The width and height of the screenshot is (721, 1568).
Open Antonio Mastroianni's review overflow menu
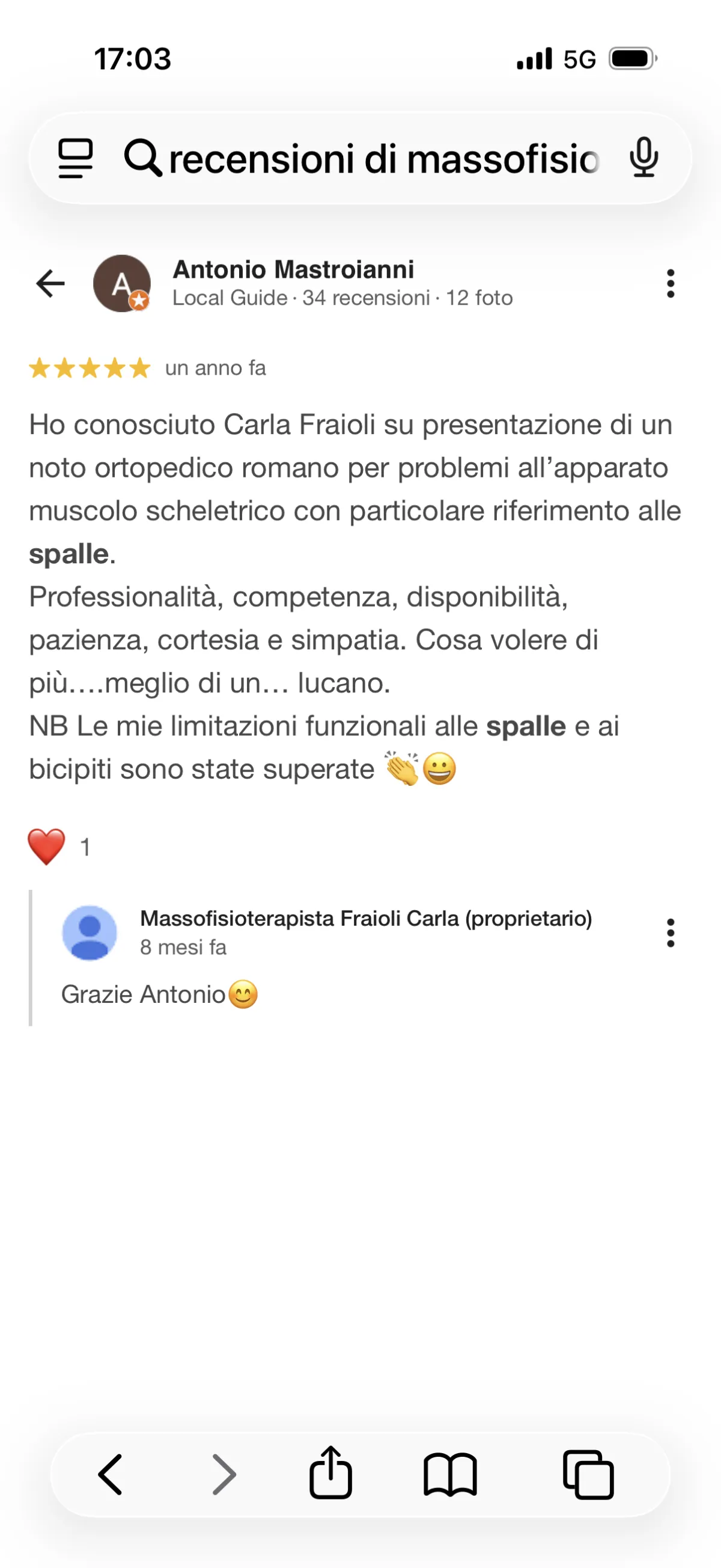(x=670, y=284)
